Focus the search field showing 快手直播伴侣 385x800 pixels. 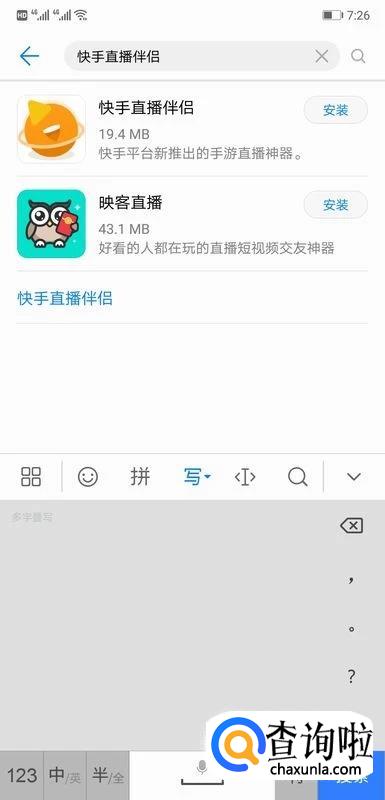[x=201, y=56]
